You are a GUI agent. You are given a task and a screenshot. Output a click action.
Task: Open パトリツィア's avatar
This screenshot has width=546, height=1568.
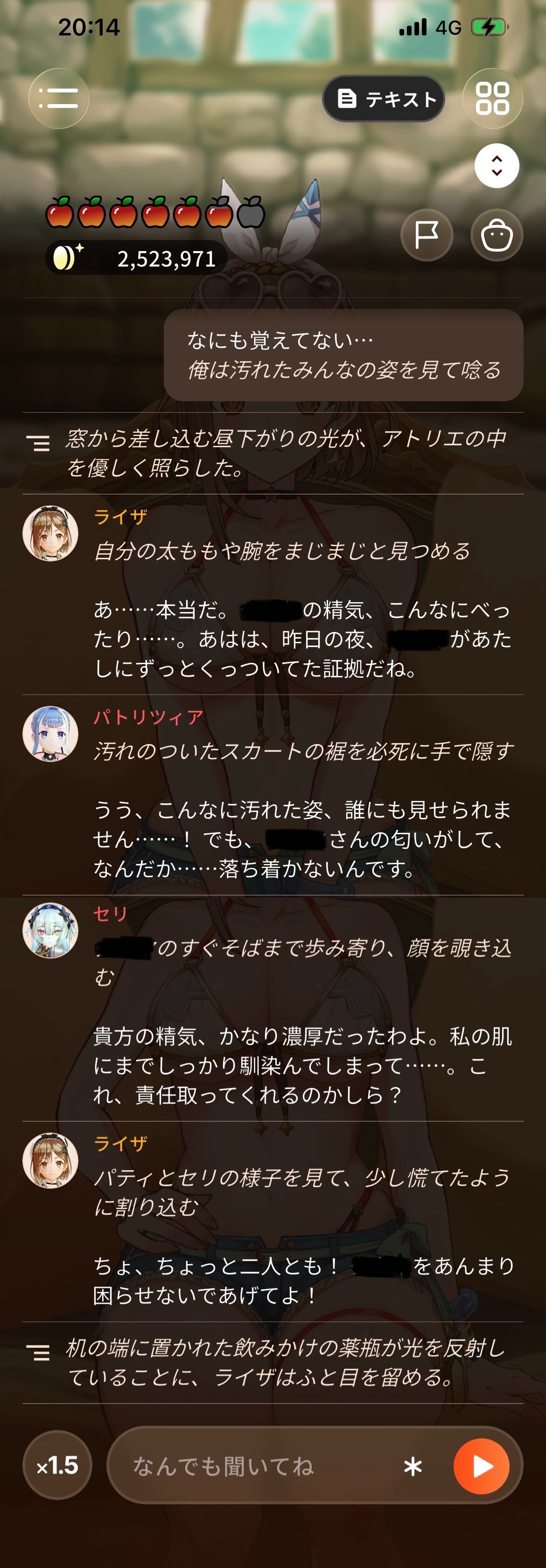pos(50,734)
